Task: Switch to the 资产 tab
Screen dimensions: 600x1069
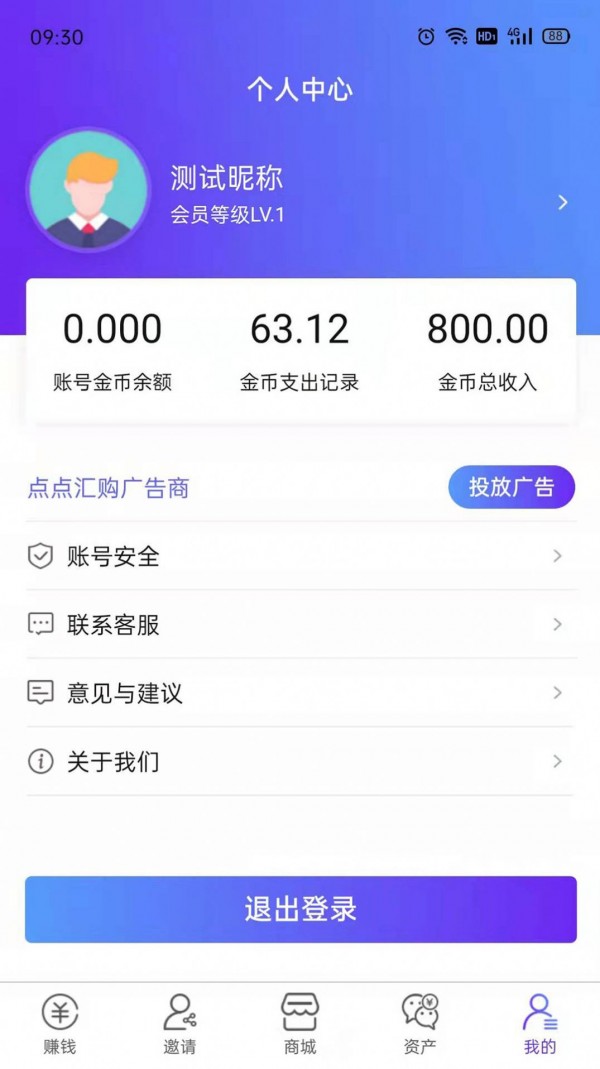Action: pos(420,1024)
